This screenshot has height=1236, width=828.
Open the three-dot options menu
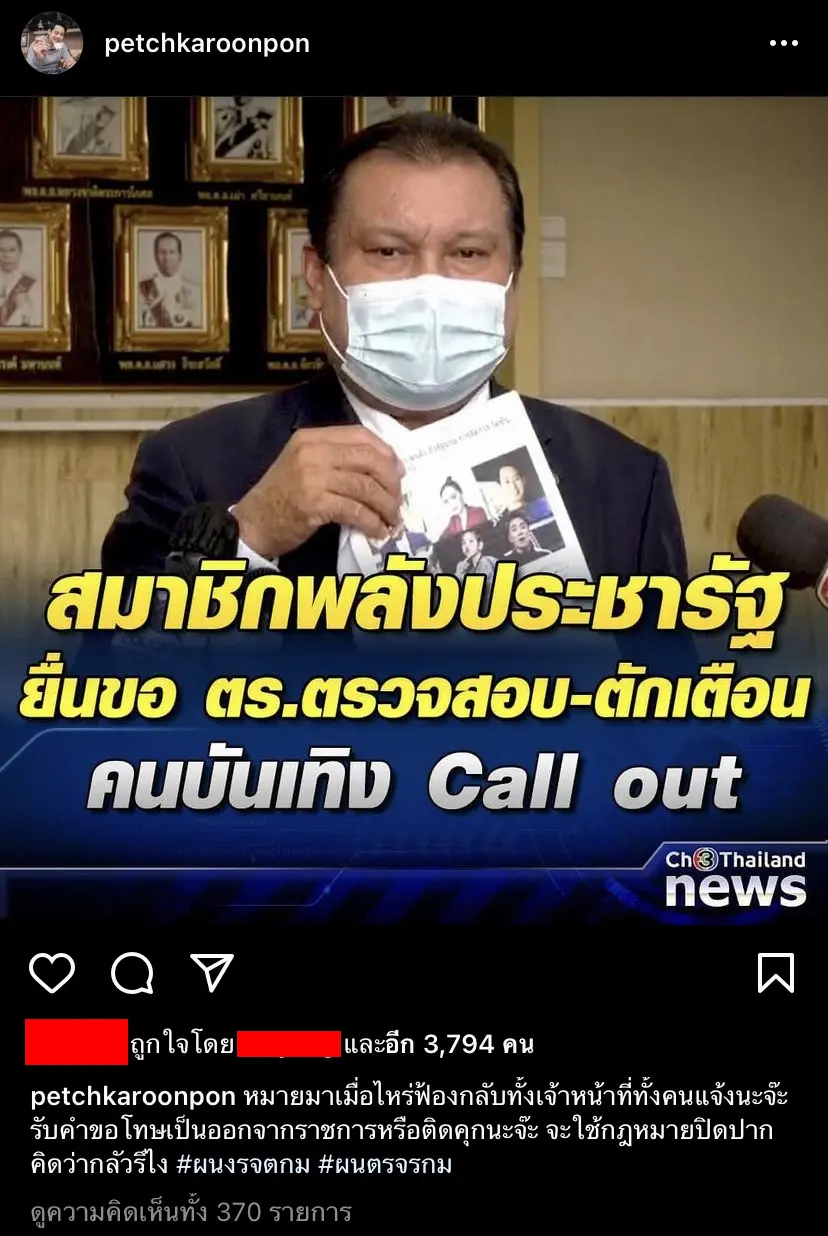[x=783, y=44]
